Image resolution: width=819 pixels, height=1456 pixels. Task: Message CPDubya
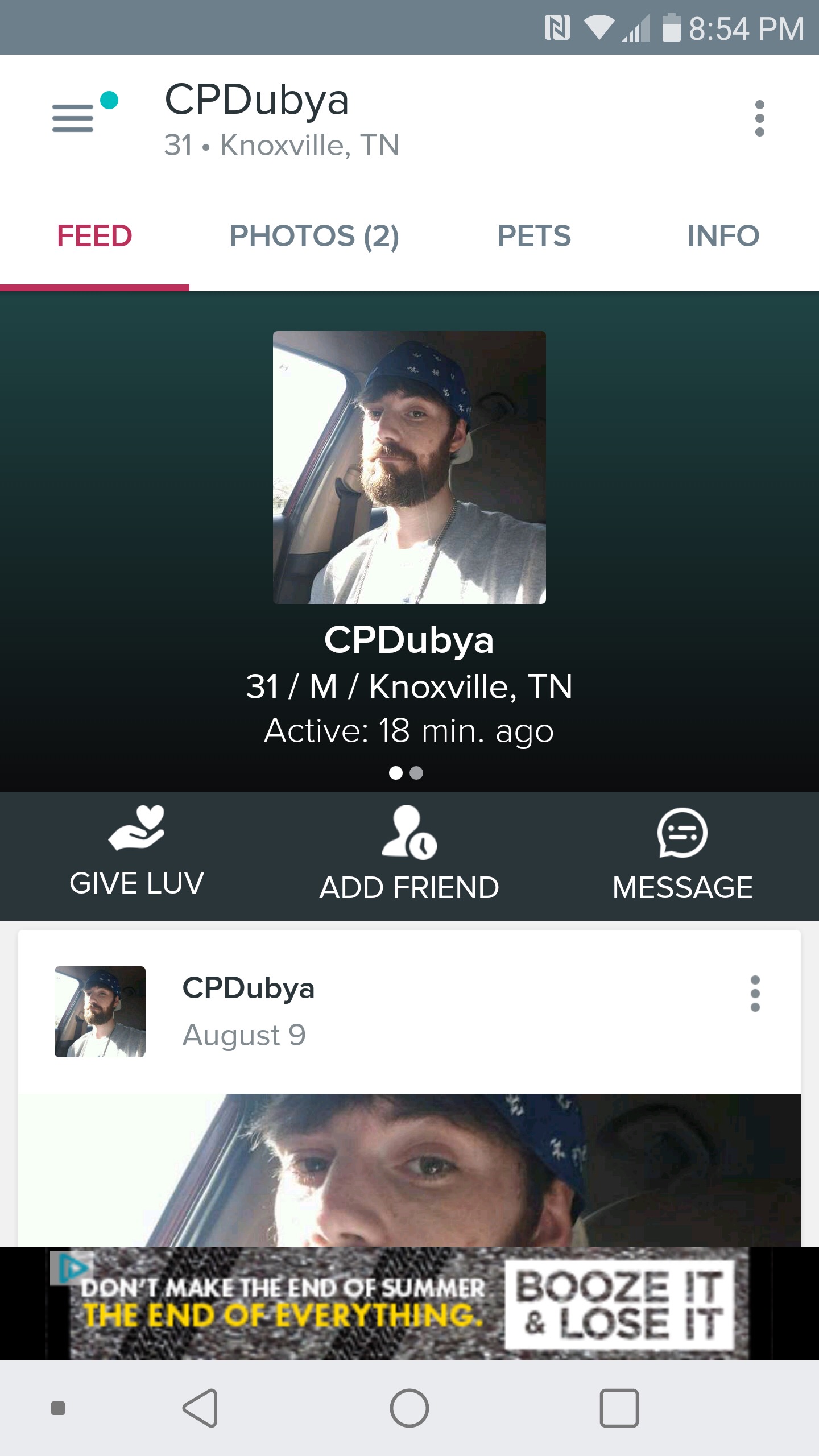pyautogui.click(x=682, y=853)
